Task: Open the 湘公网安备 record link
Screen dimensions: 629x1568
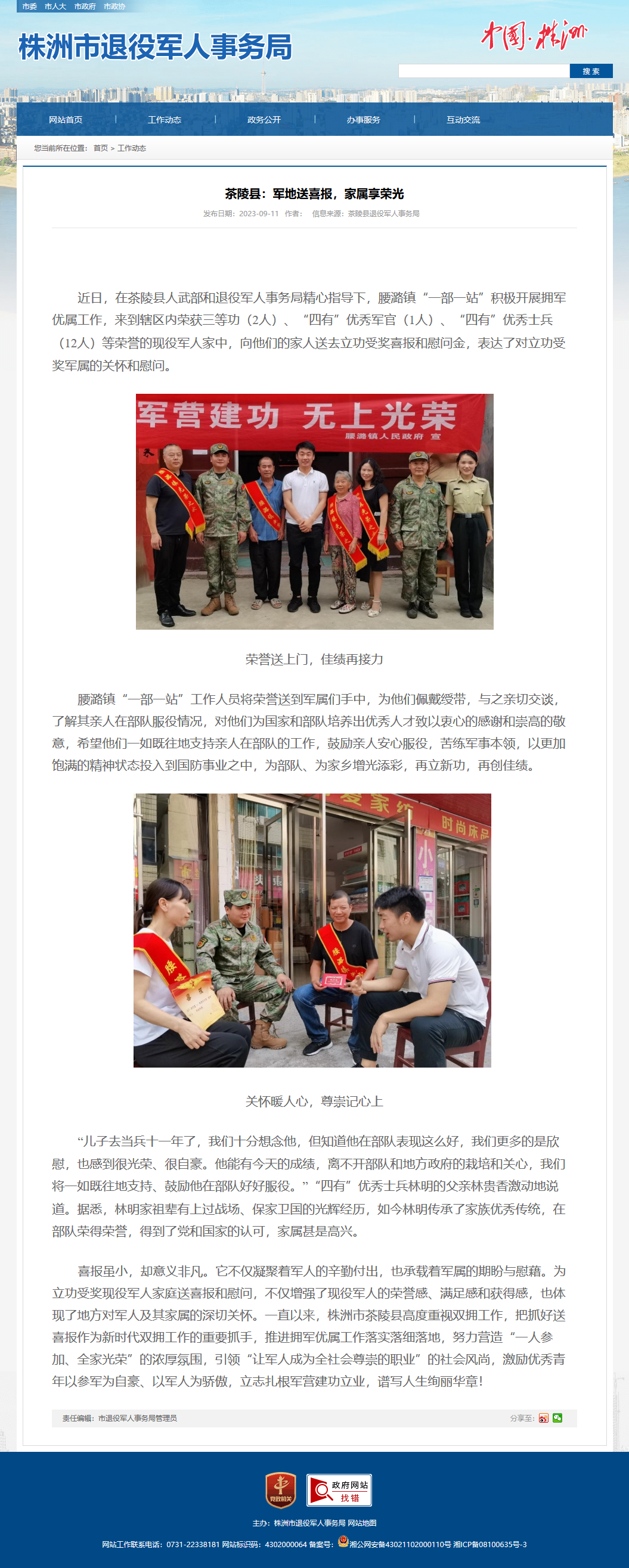Action: click(395, 1544)
